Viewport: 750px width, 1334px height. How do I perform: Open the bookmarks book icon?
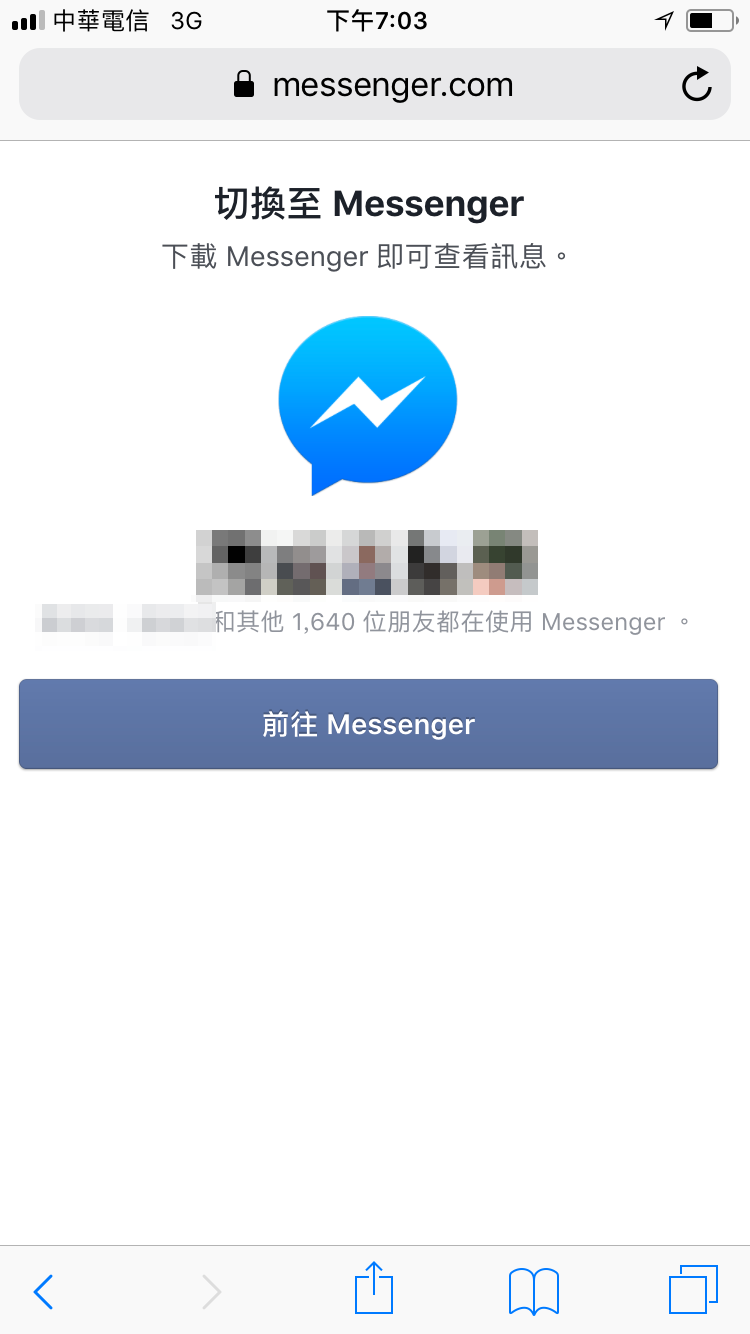click(x=534, y=1291)
